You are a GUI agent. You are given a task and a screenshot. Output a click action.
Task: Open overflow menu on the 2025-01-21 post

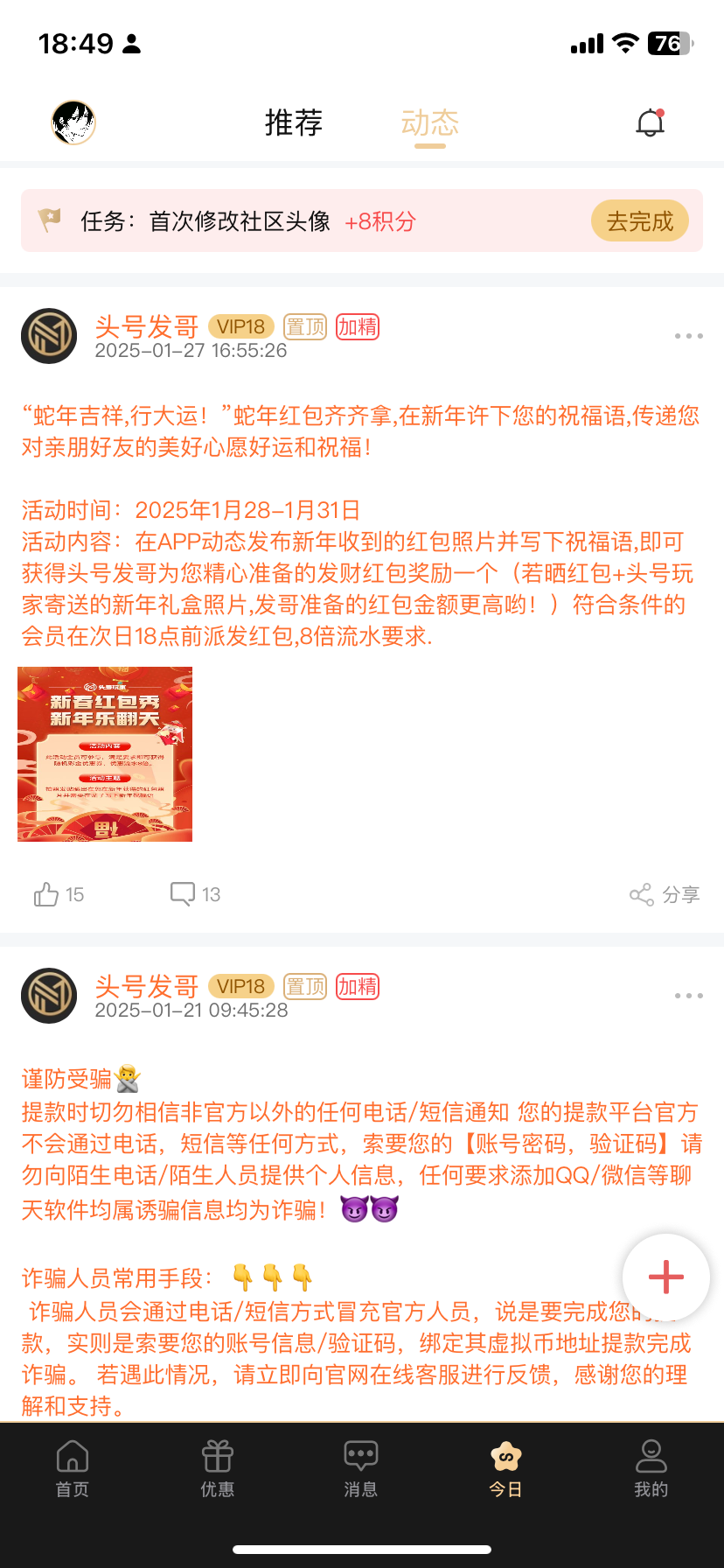click(688, 996)
